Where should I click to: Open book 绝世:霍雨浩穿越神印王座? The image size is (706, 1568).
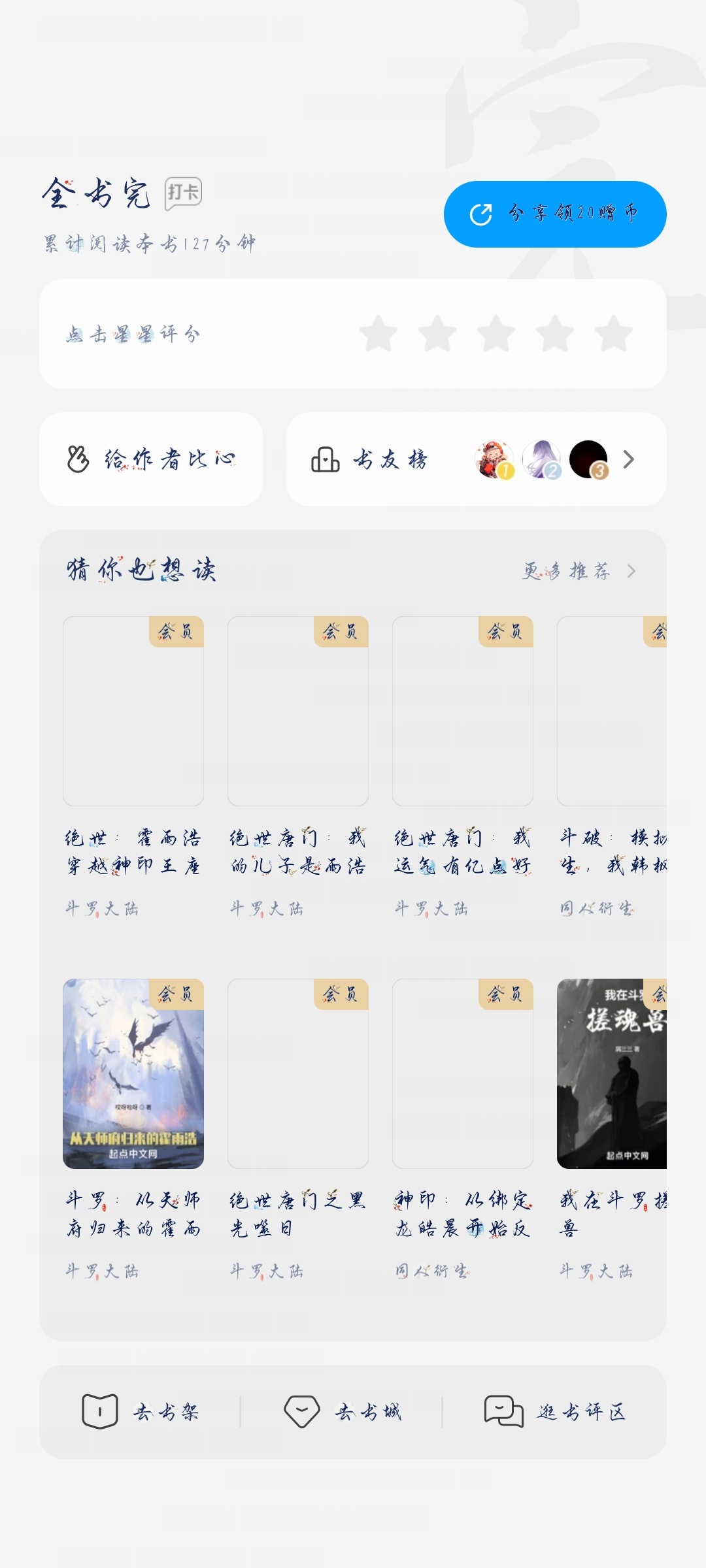click(133, 766)
